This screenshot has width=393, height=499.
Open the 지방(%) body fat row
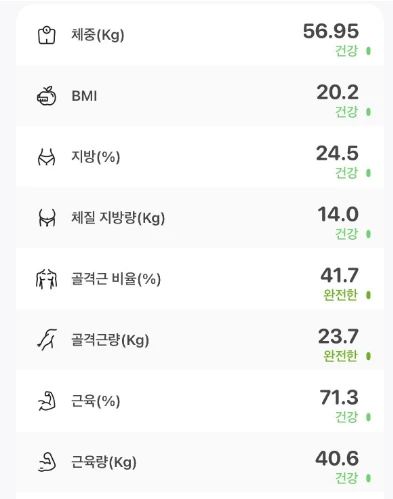click(x=200, y=157)
